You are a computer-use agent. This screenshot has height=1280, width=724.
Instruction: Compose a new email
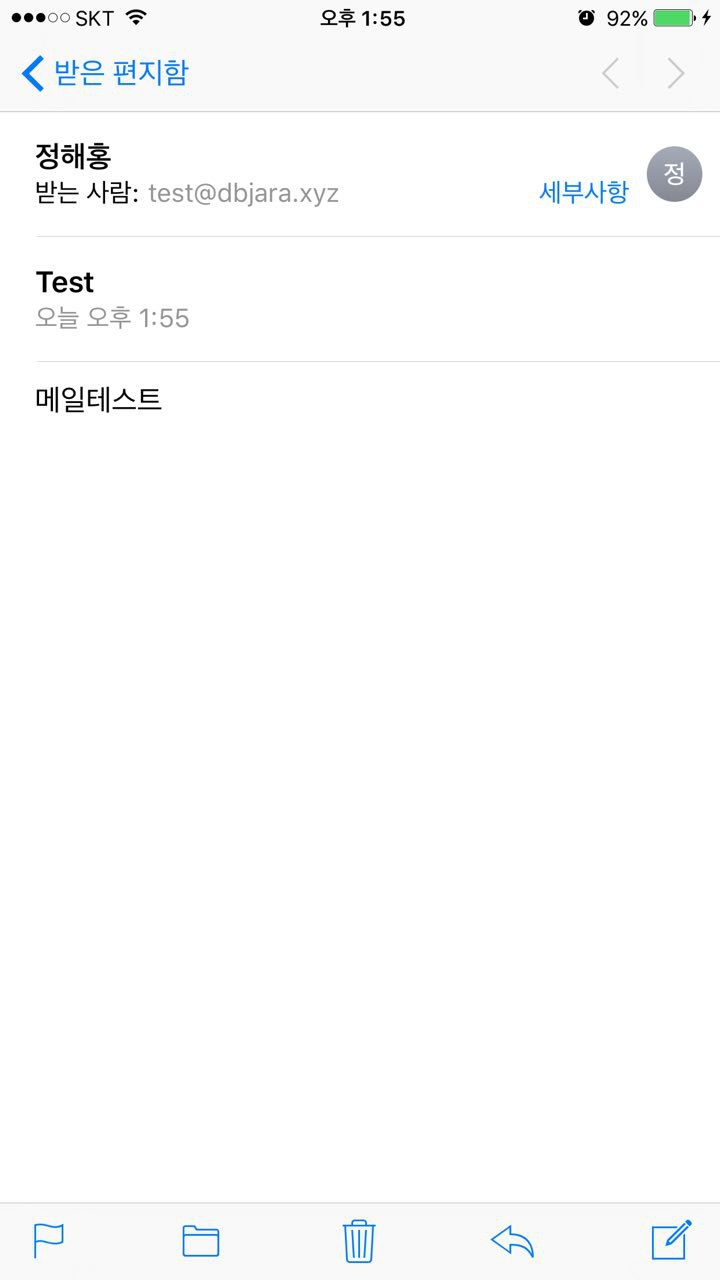click(671, 1240)
